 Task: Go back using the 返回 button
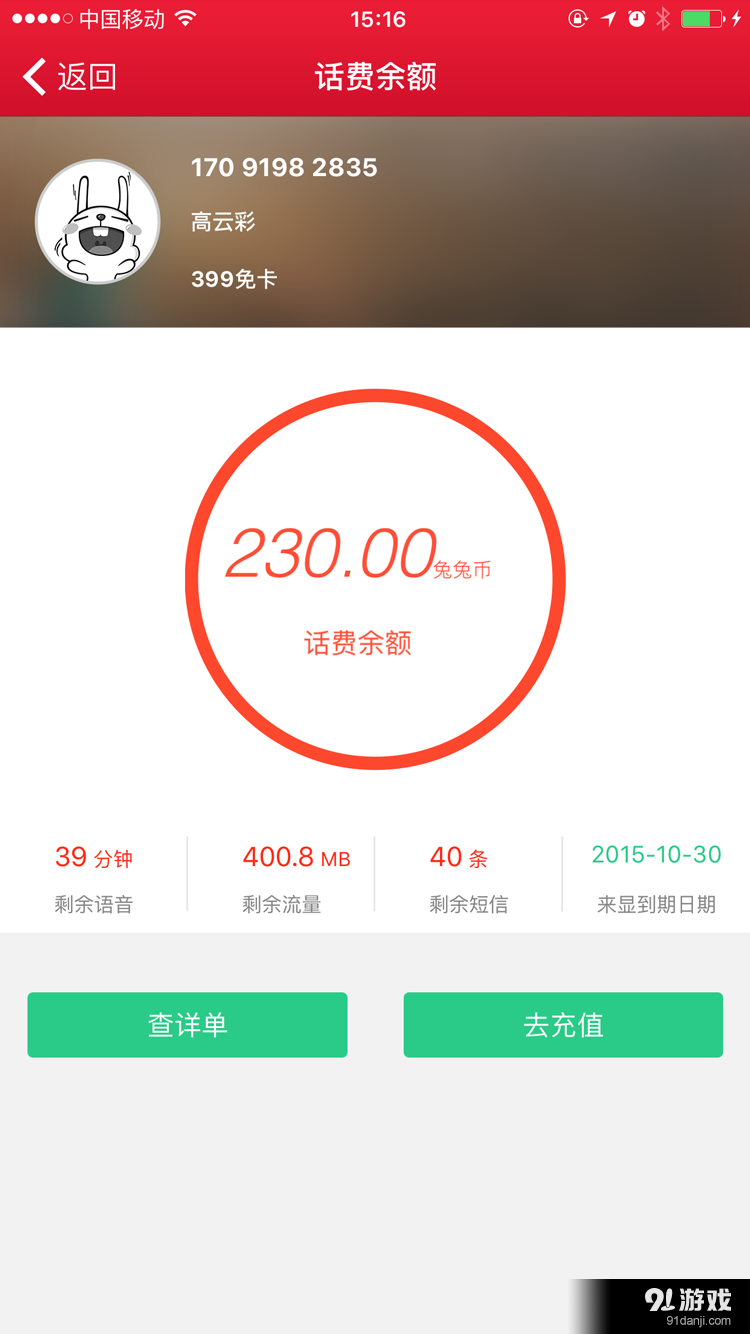(70, 77)
